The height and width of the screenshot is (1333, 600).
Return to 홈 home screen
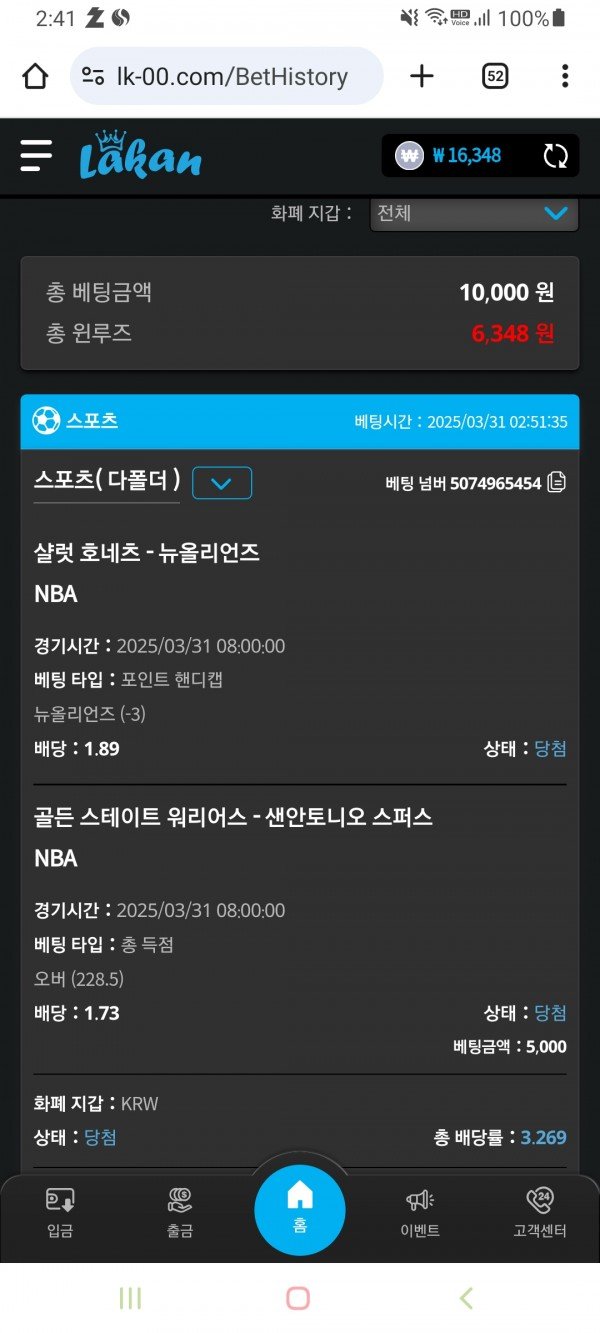pos(300,1208)
